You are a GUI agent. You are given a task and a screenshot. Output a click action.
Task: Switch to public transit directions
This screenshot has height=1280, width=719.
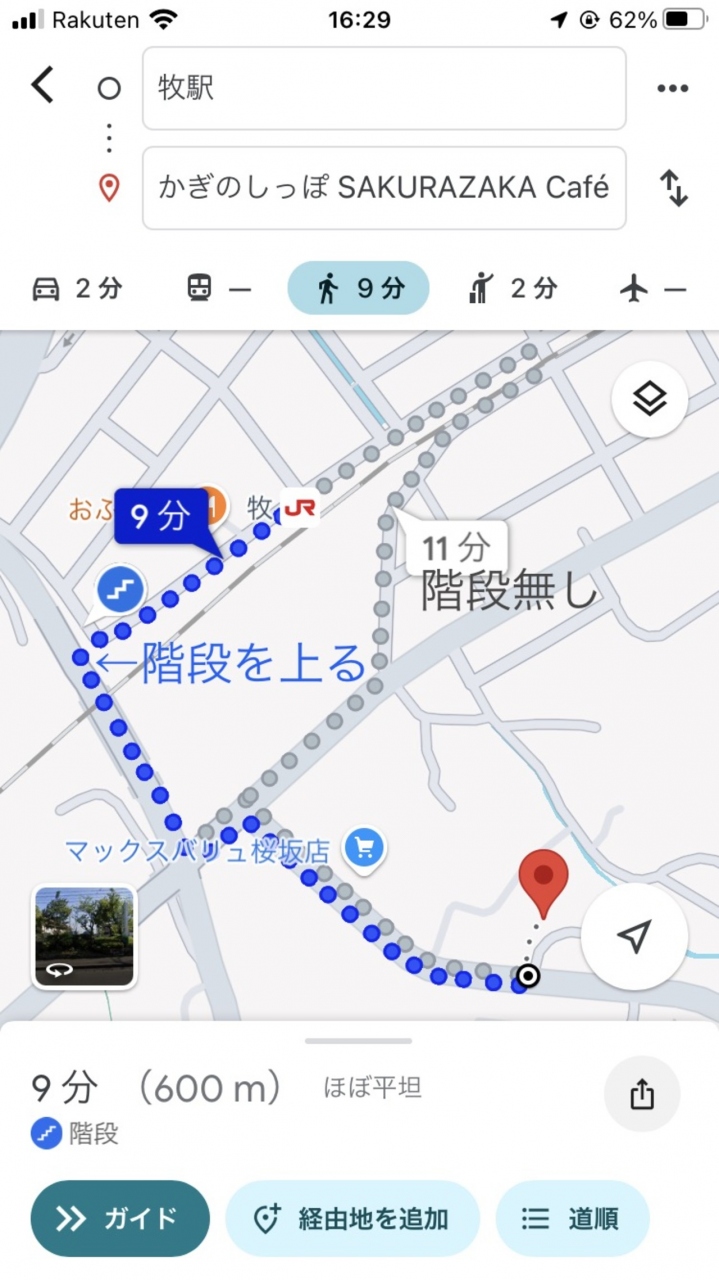(218, 289)
